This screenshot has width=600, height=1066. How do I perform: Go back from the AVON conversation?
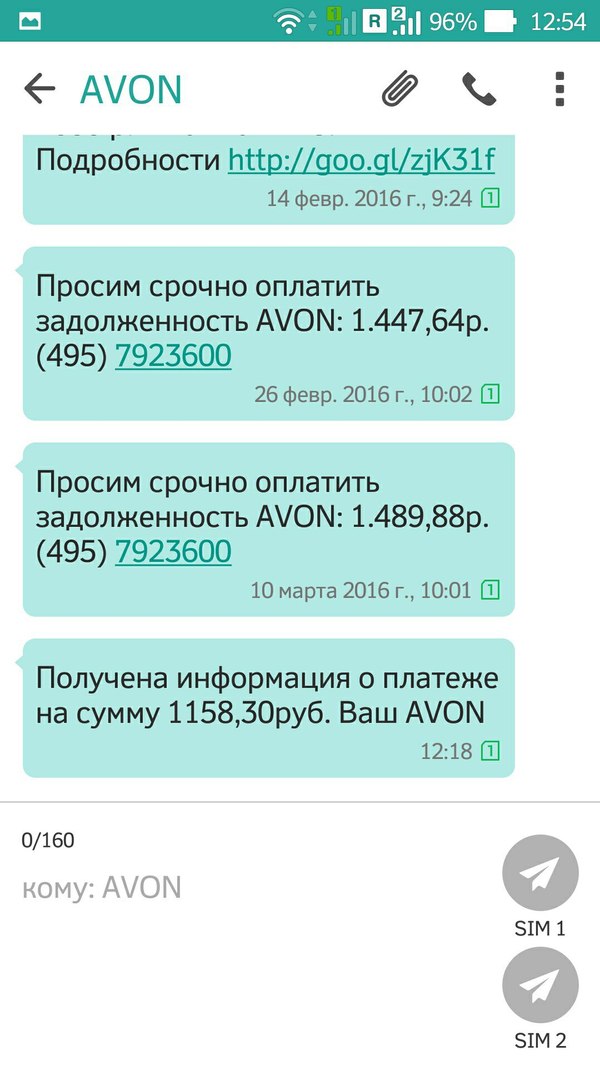40,89
